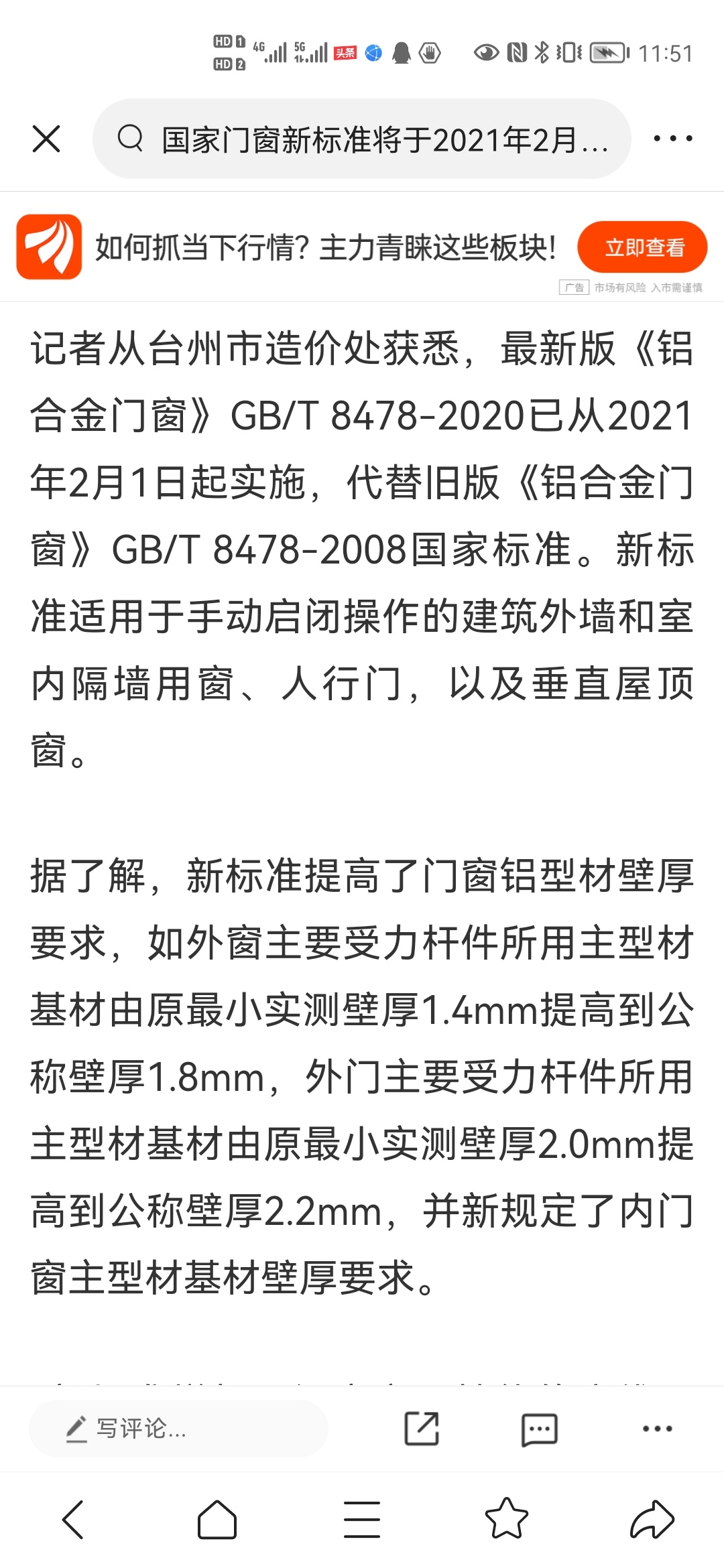
Task: Go to the browser home page
Action: [217, 1520]
